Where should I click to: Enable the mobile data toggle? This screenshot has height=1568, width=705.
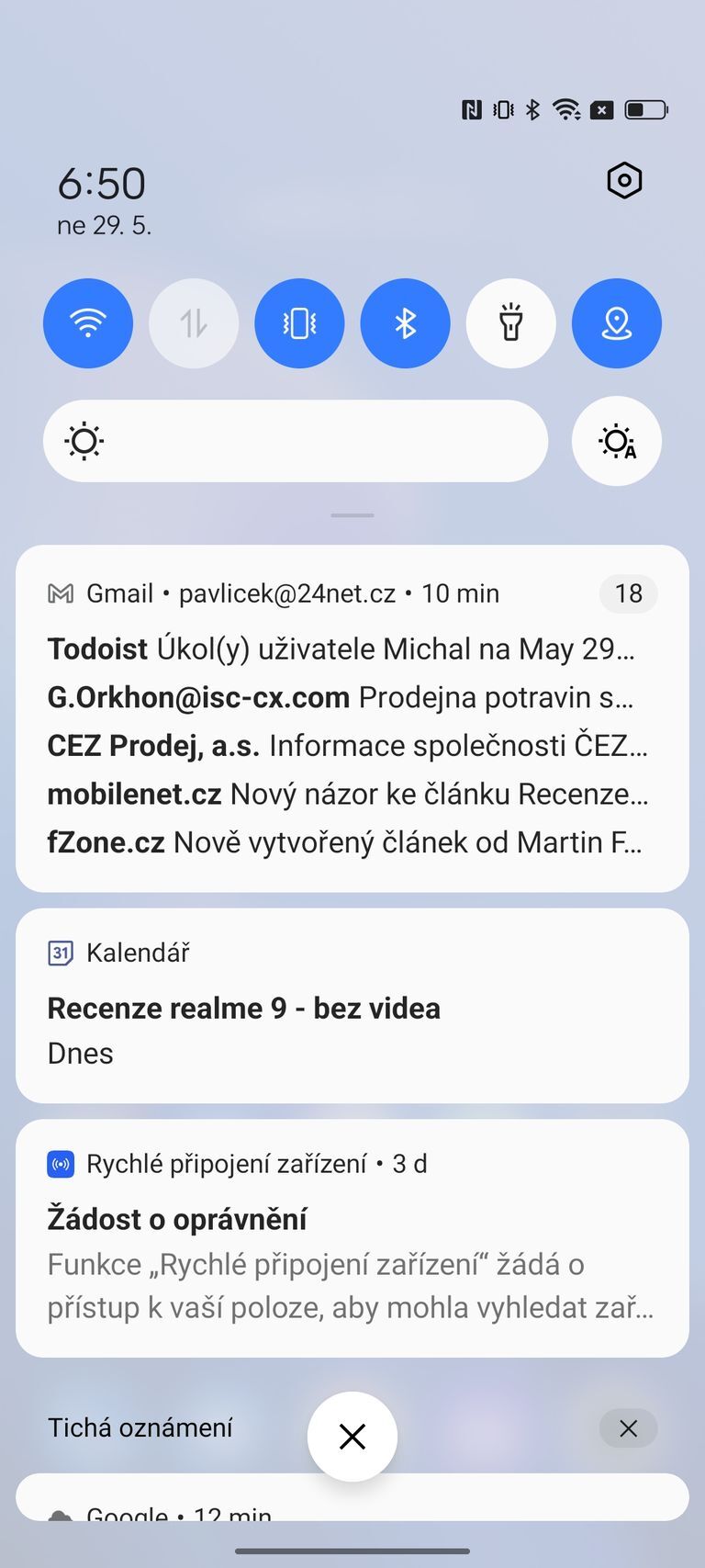194,323
